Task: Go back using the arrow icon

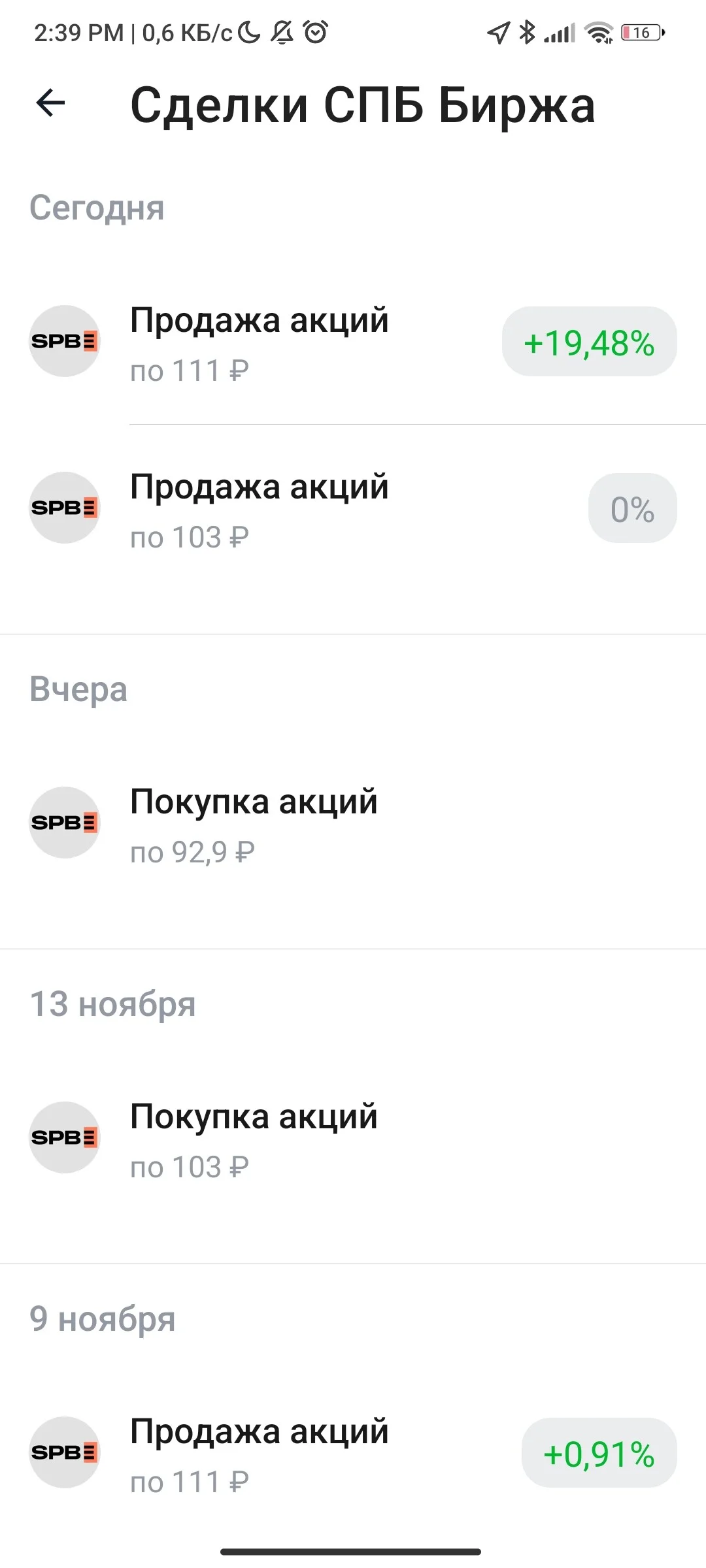Action: 50,103
